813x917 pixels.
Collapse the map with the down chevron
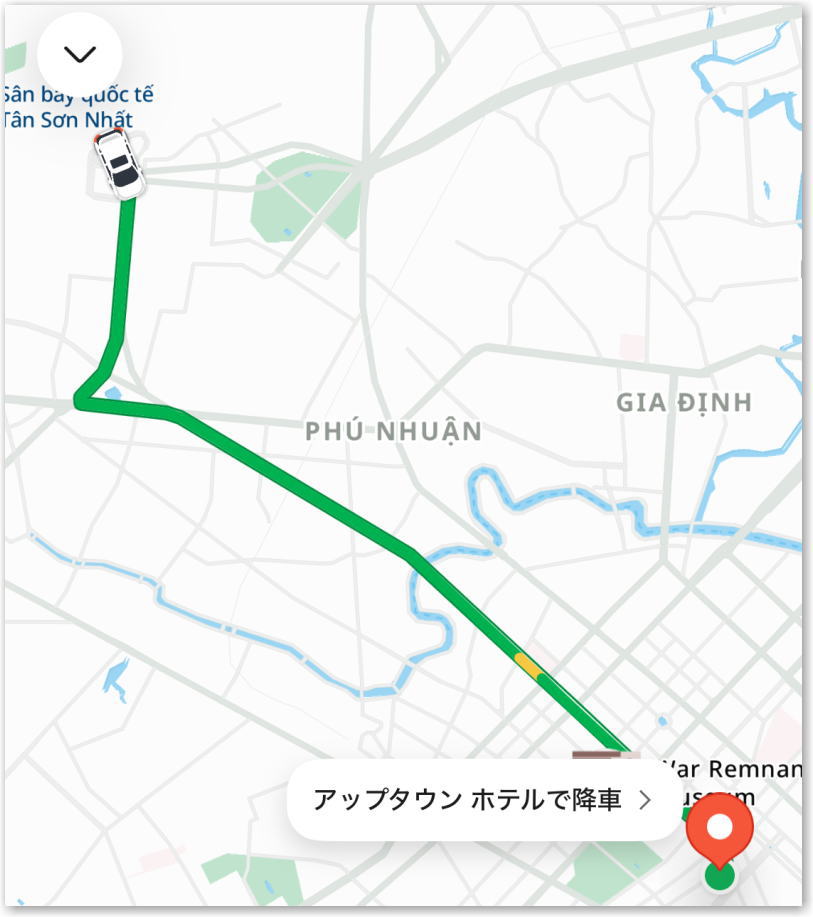tap(79, 54)
